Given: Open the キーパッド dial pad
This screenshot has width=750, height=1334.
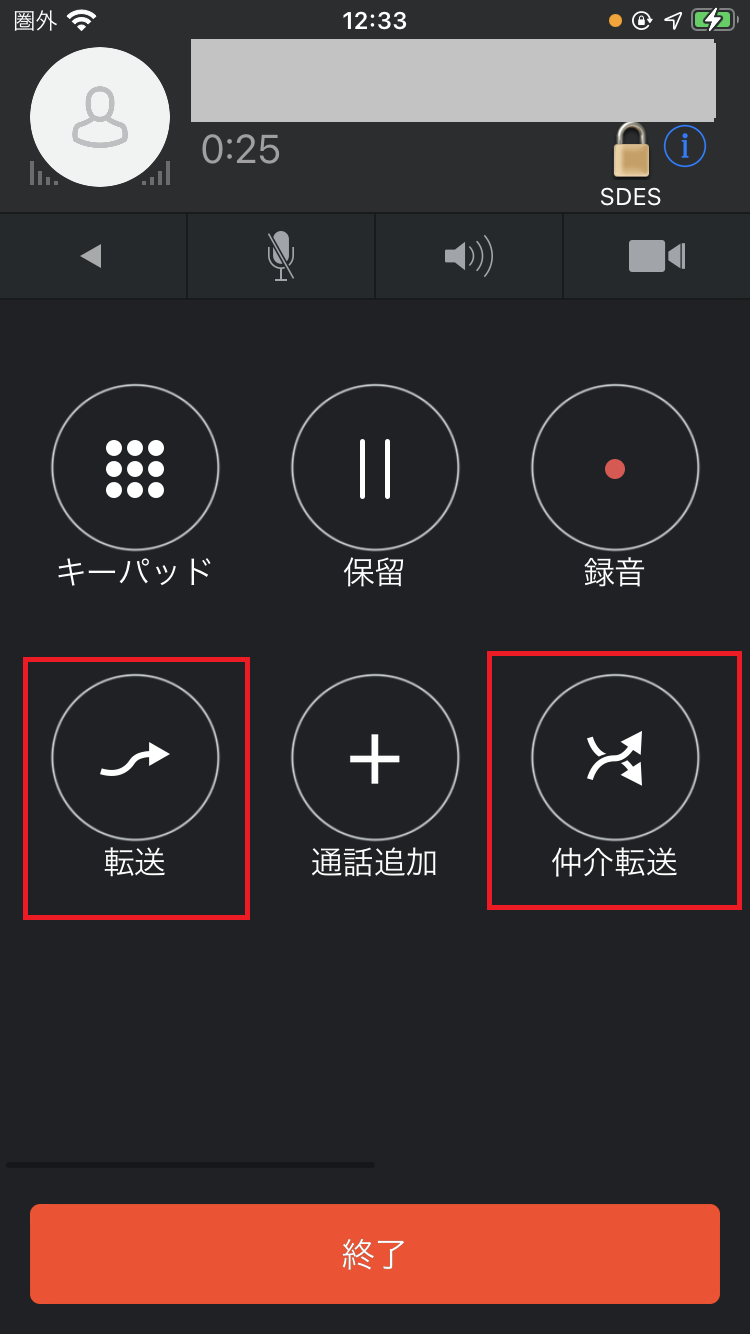Looking at the screenshot, I should 135,468.
